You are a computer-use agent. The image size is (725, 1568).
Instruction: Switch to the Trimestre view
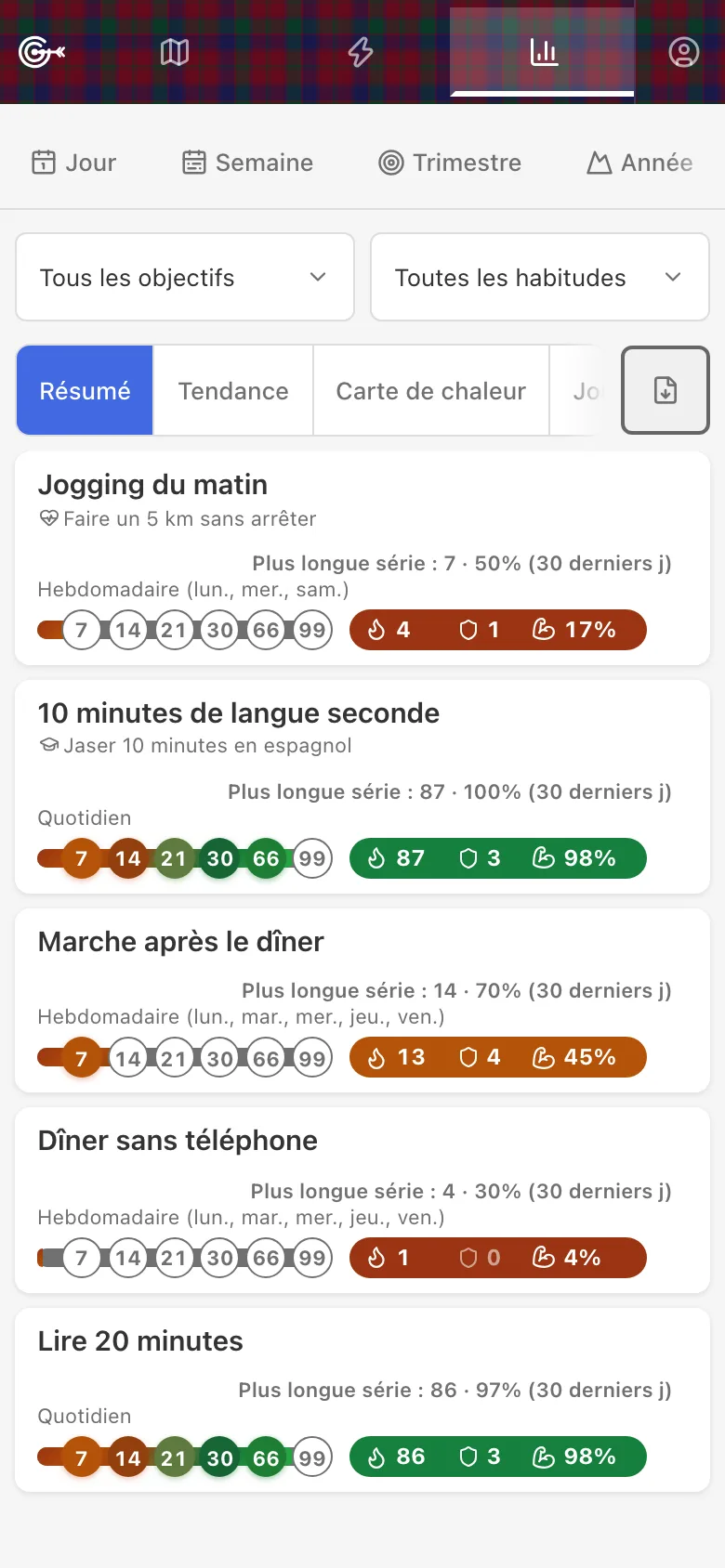click(450, 163)
